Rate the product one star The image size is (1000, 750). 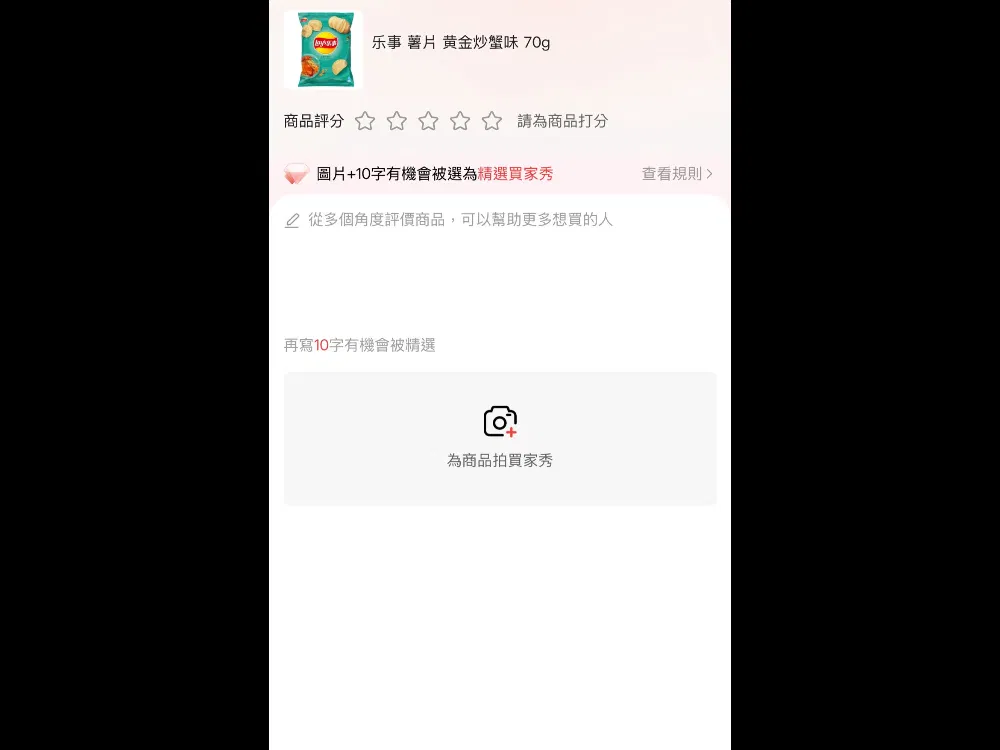pyautogui.click(x=365, y=121)
